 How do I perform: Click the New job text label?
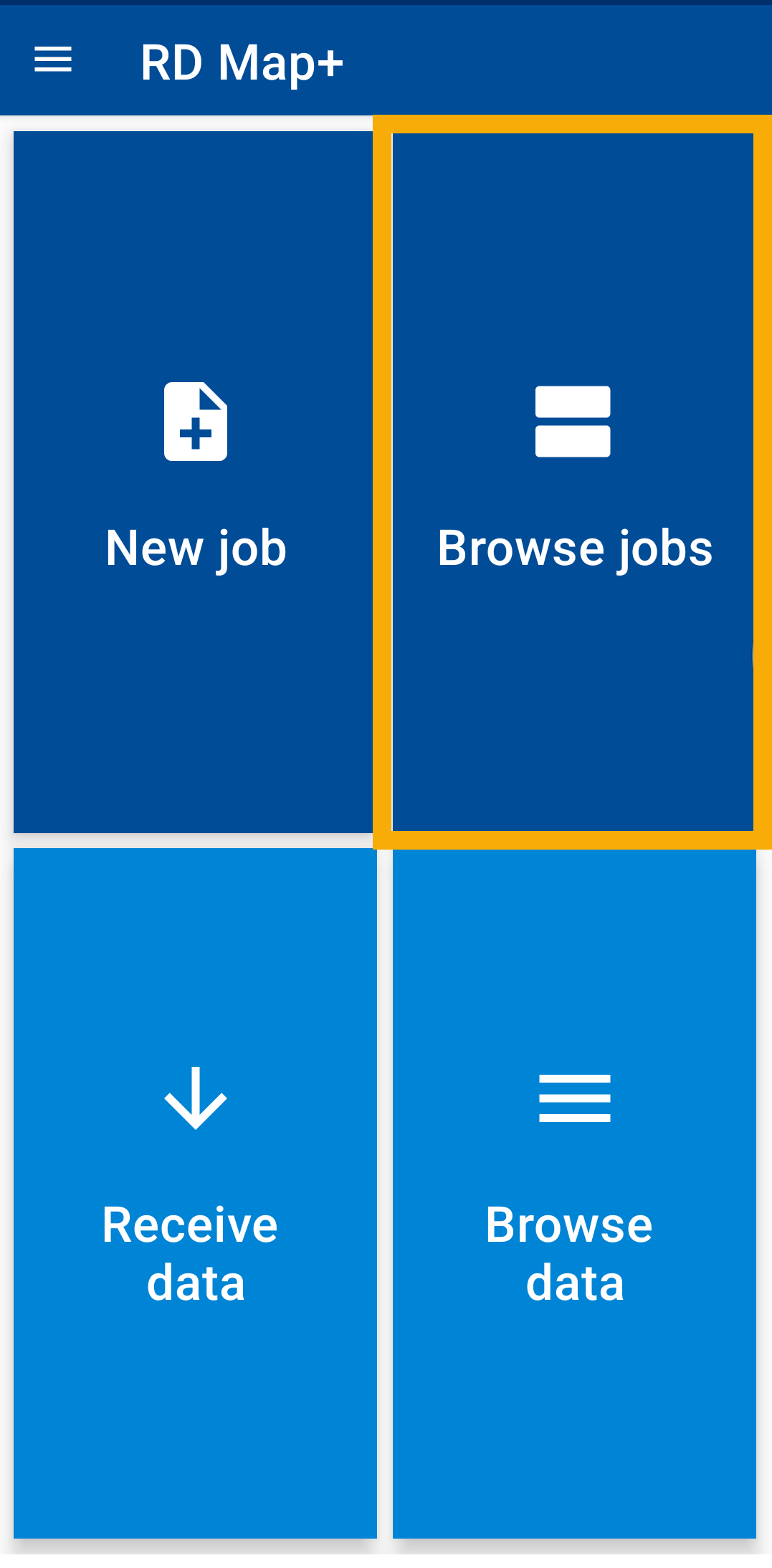click(x=194, y=547)
